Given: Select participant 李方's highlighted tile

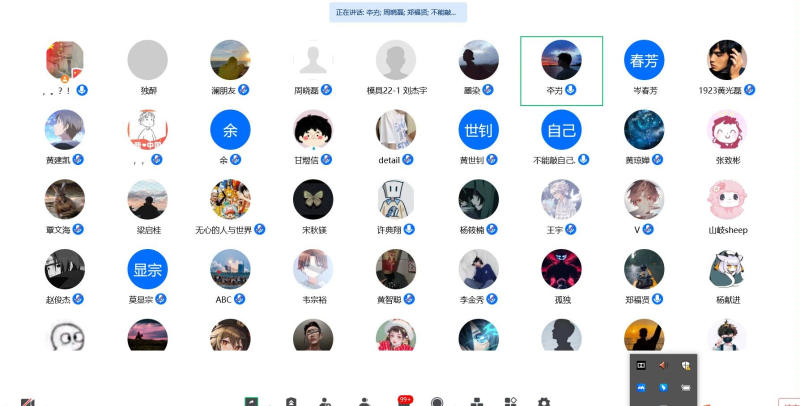Looking at the screenshot, I should coord(561,68).
